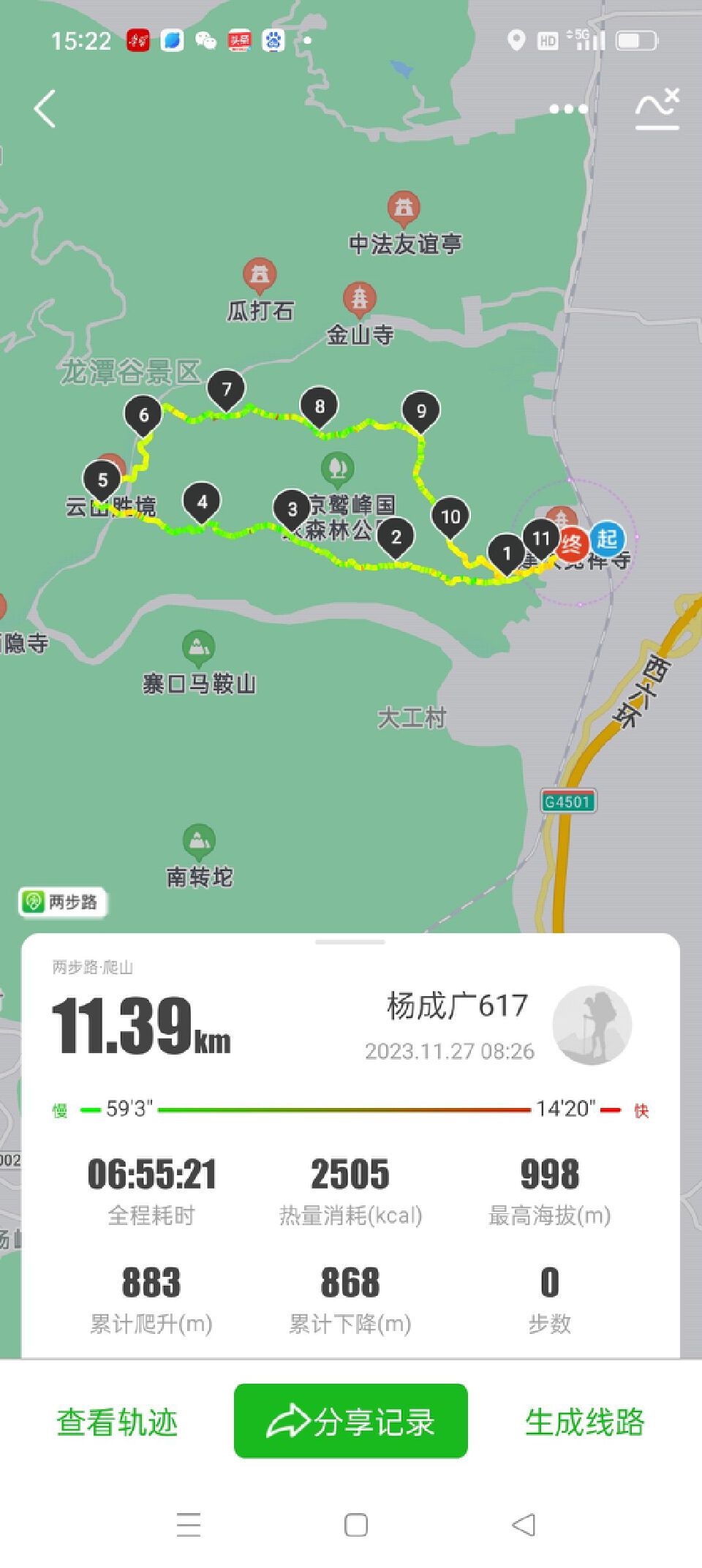Go back using the top-left arrow

[45, 110]
